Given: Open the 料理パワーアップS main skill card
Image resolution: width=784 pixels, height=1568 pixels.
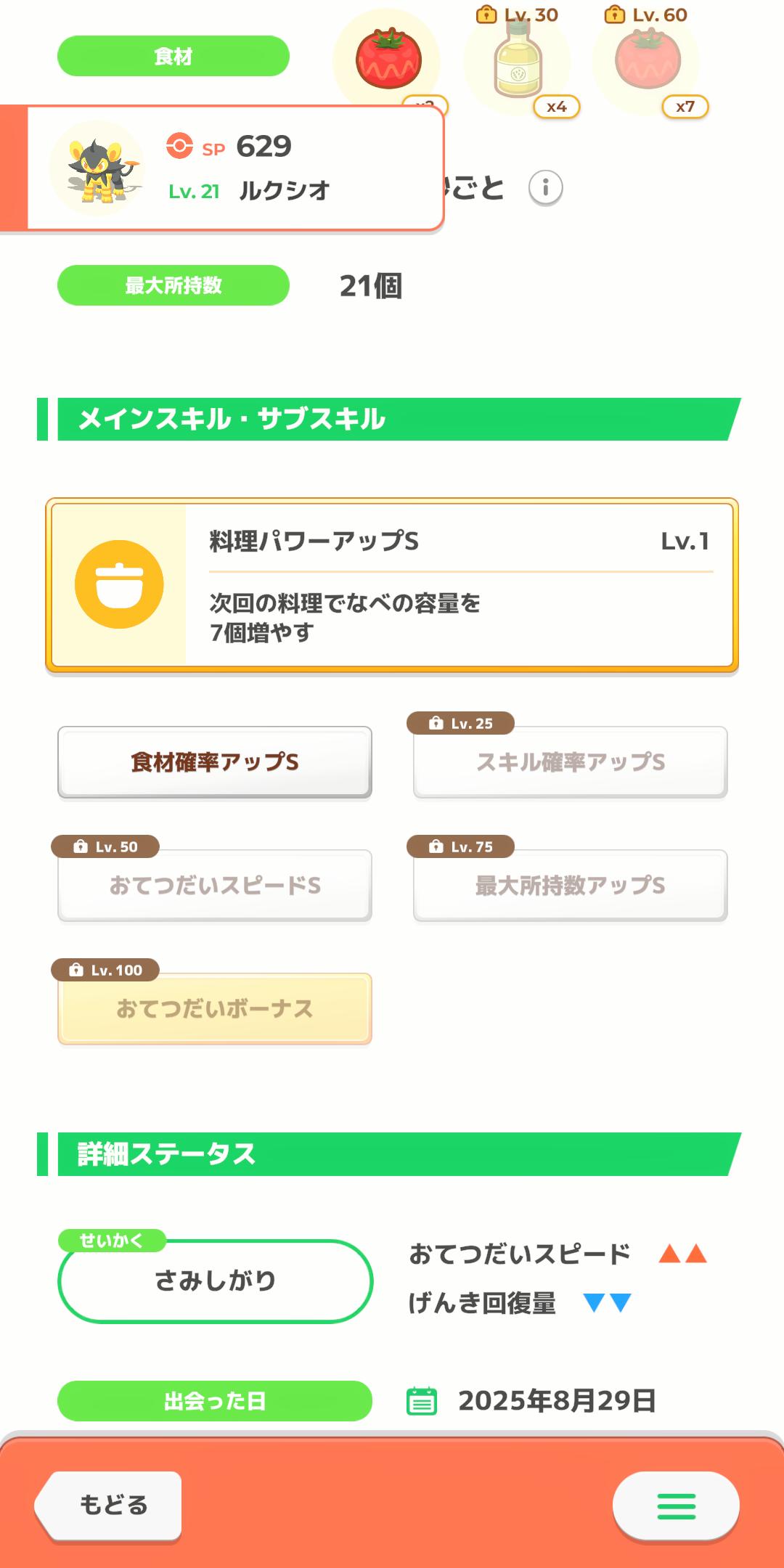Looking at the screenshot, I should click(392, 585).
